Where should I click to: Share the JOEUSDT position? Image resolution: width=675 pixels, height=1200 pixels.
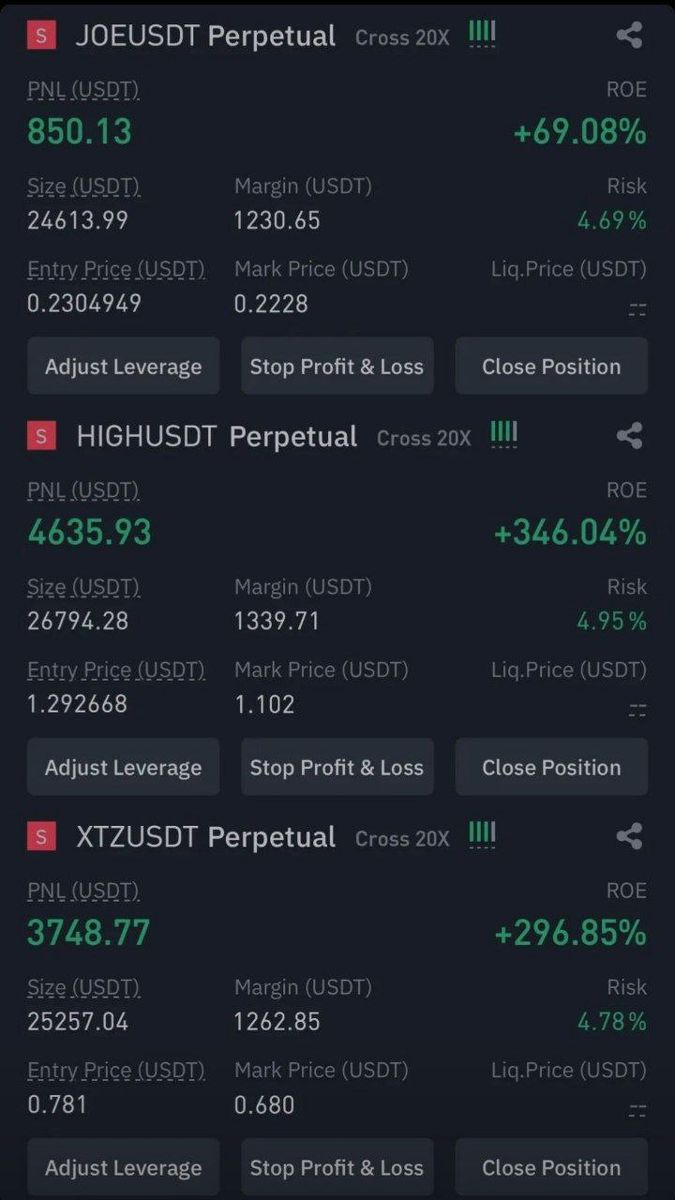point(629,36)
